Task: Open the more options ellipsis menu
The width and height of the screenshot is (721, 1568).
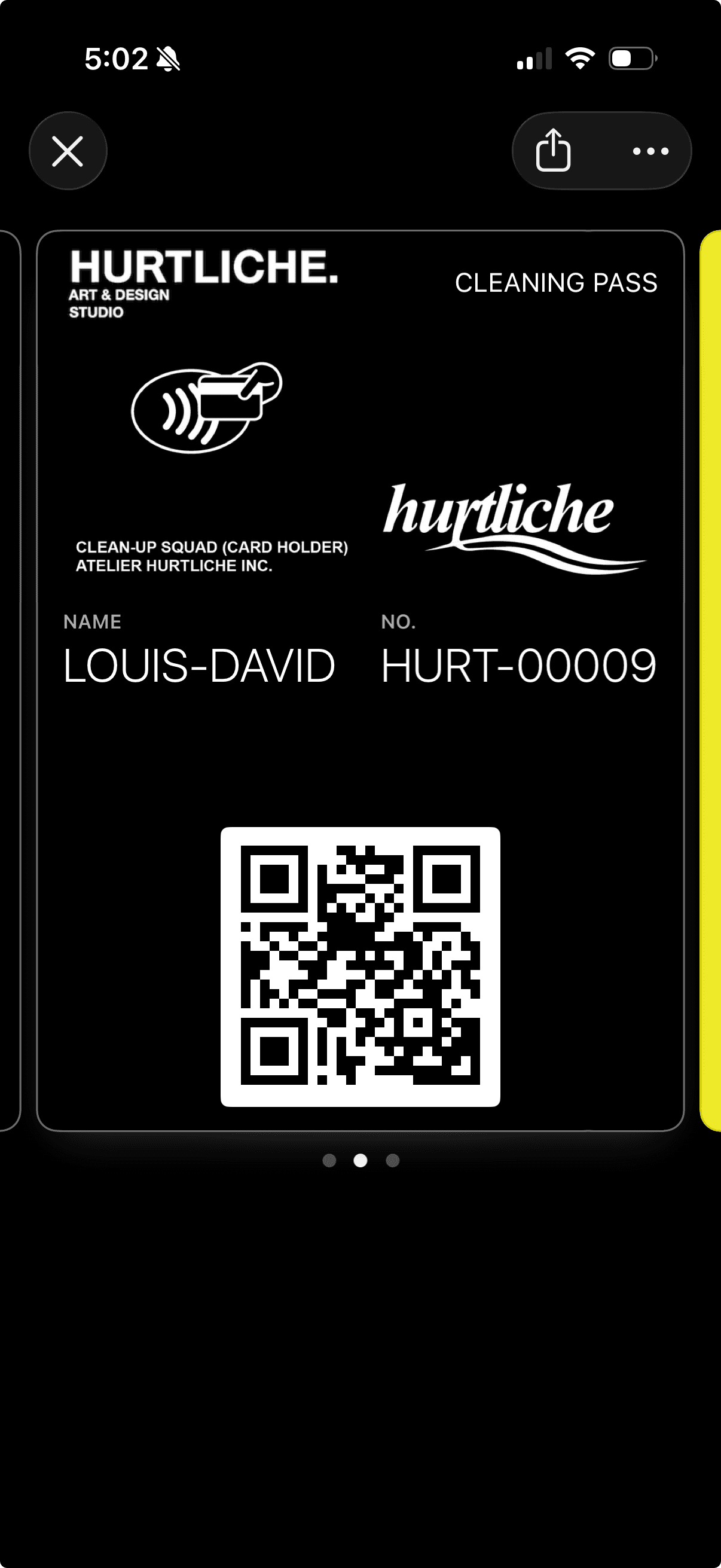Action: click(649, 152)
